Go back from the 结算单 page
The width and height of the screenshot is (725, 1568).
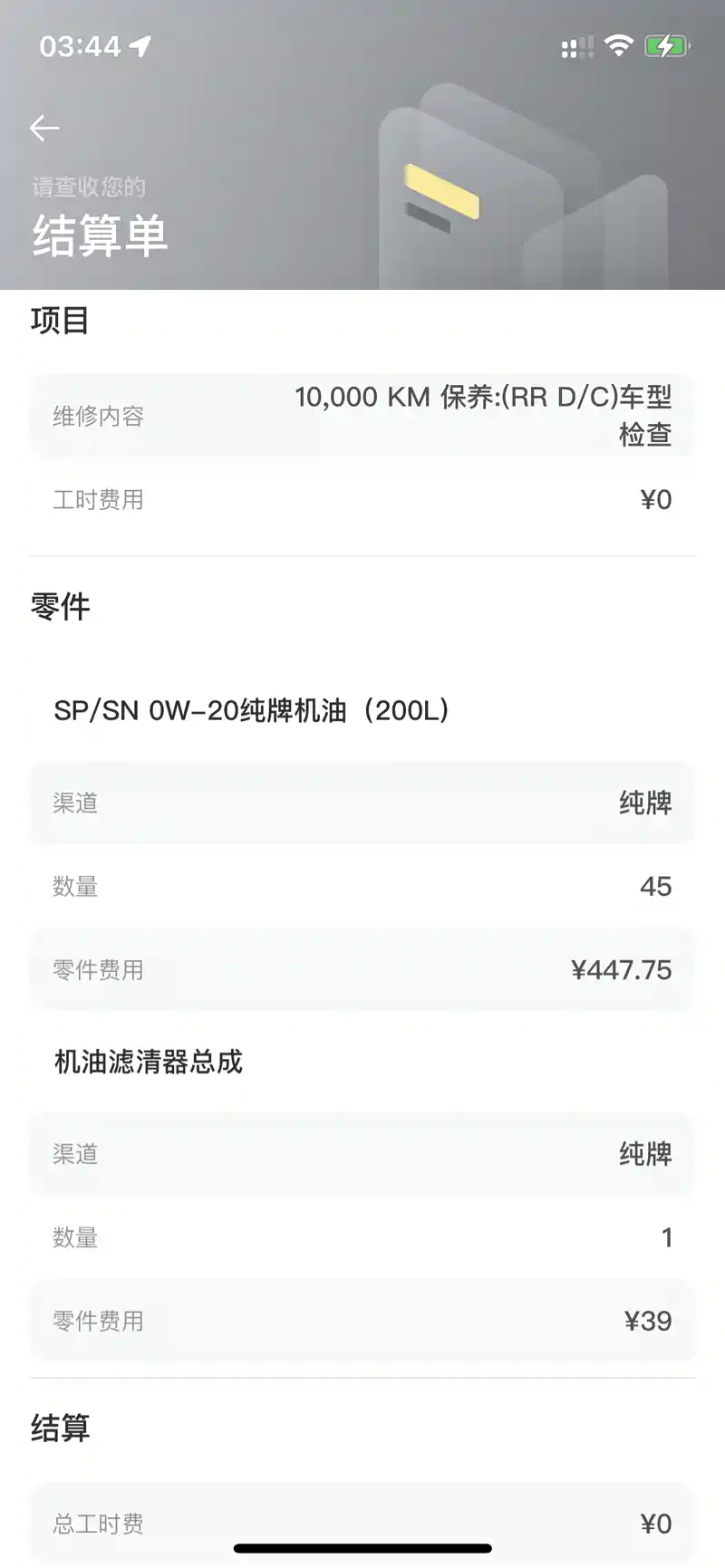click(x=44, y=128)
